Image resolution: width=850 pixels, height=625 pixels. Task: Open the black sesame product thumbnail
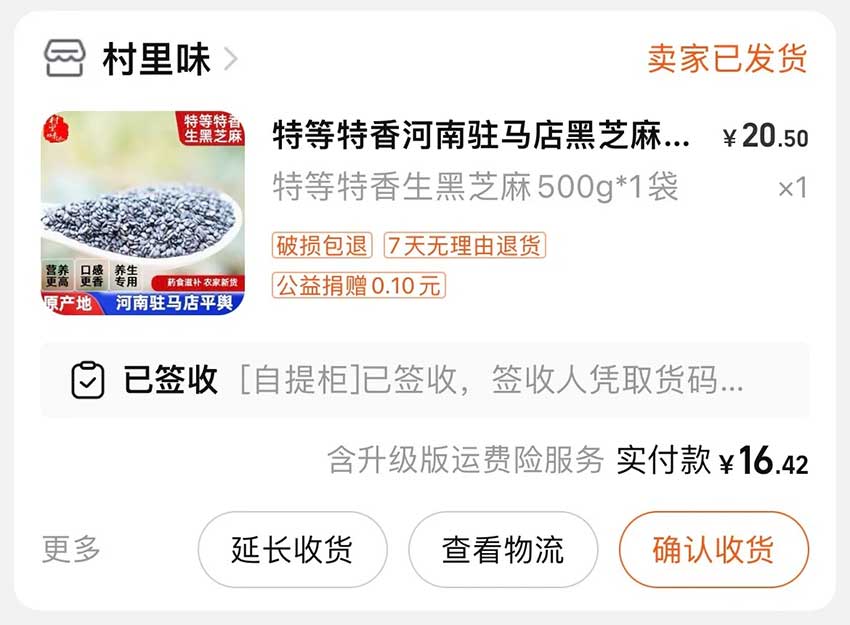tap(143, 213)
